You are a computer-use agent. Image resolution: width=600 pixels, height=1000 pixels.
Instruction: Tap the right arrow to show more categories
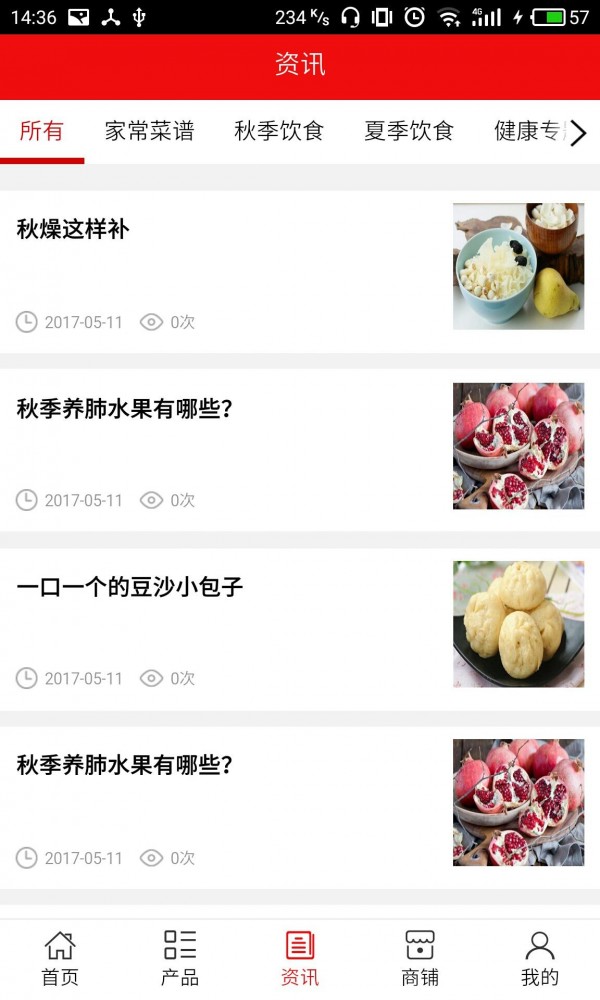578,132
